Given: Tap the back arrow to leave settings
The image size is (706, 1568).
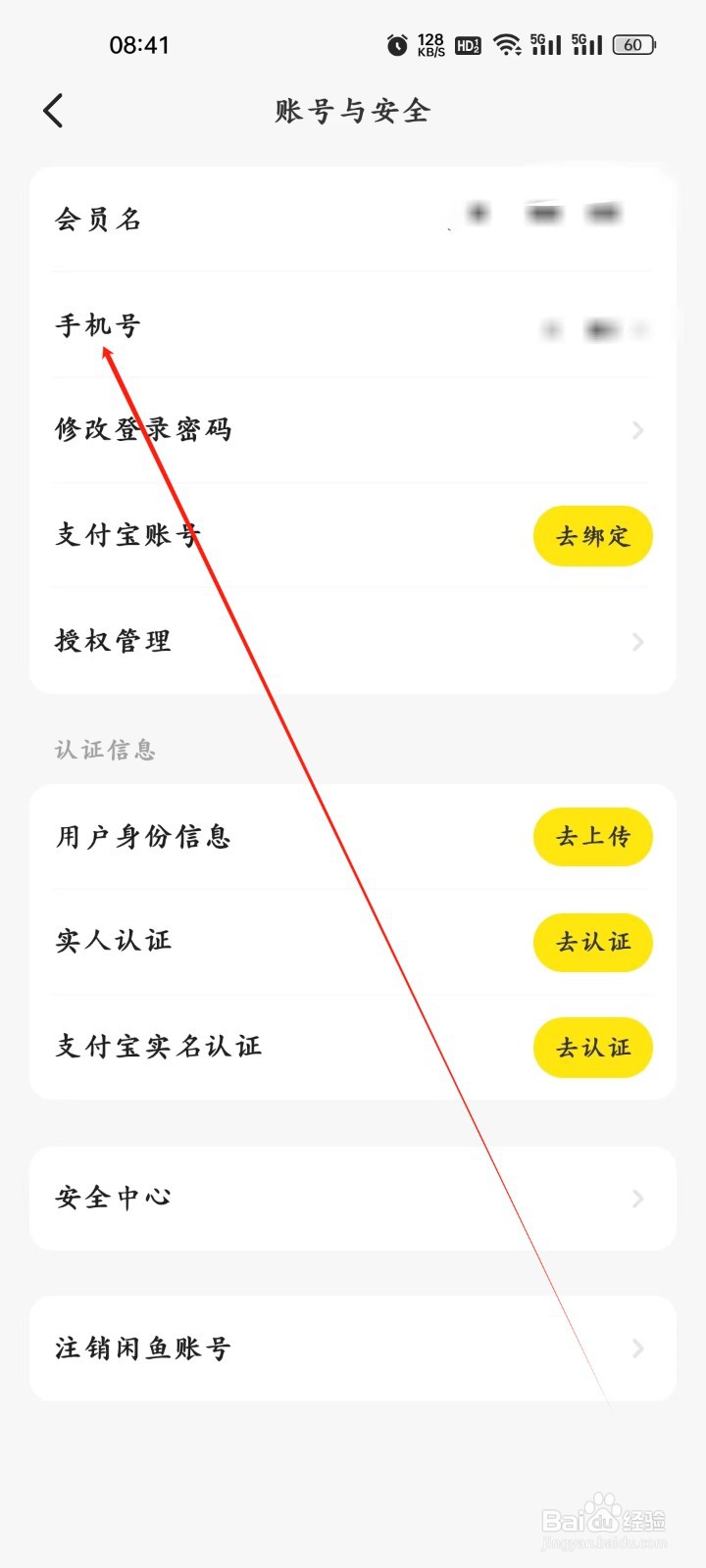Looking at the screenshot, I should 54,111.
